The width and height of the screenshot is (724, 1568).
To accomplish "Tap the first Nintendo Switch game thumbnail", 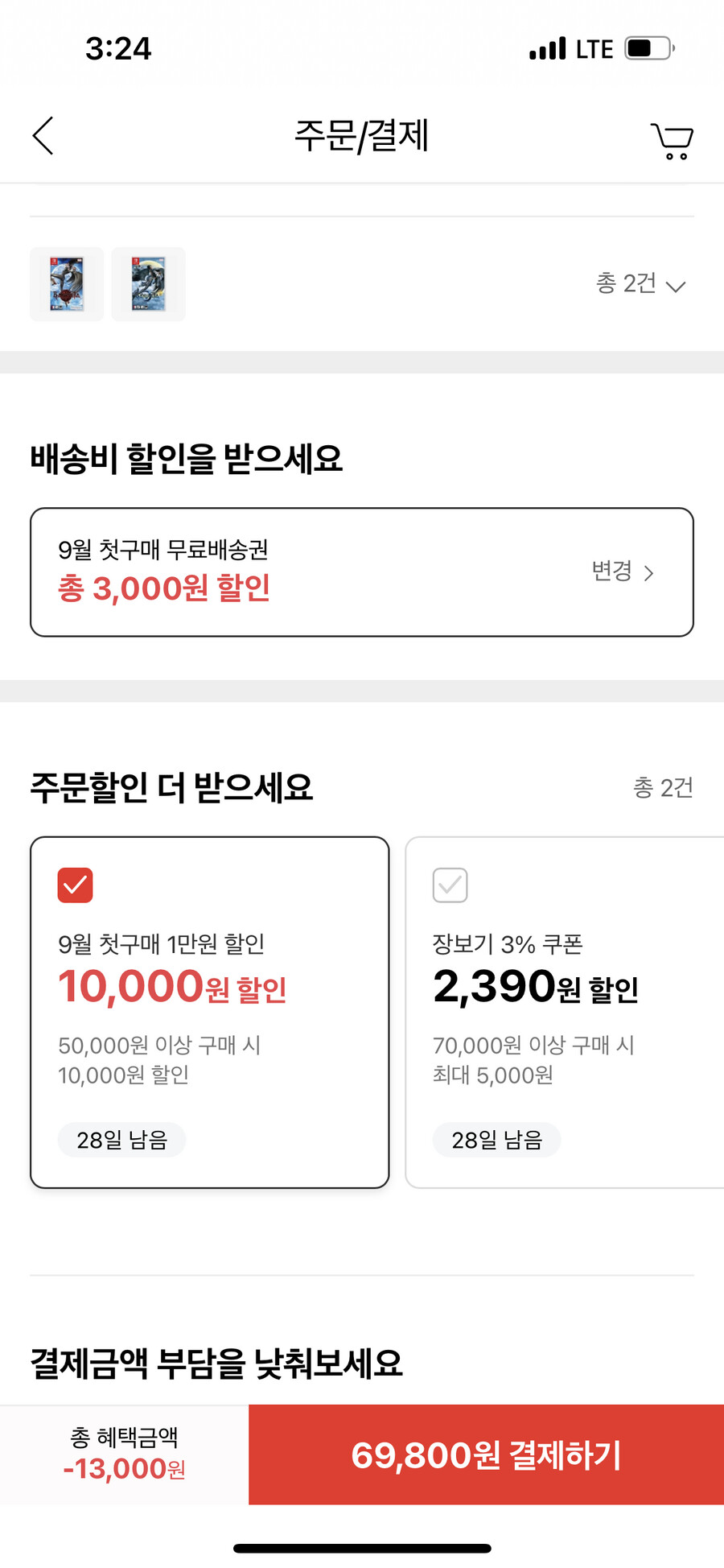I will [67, 283].
